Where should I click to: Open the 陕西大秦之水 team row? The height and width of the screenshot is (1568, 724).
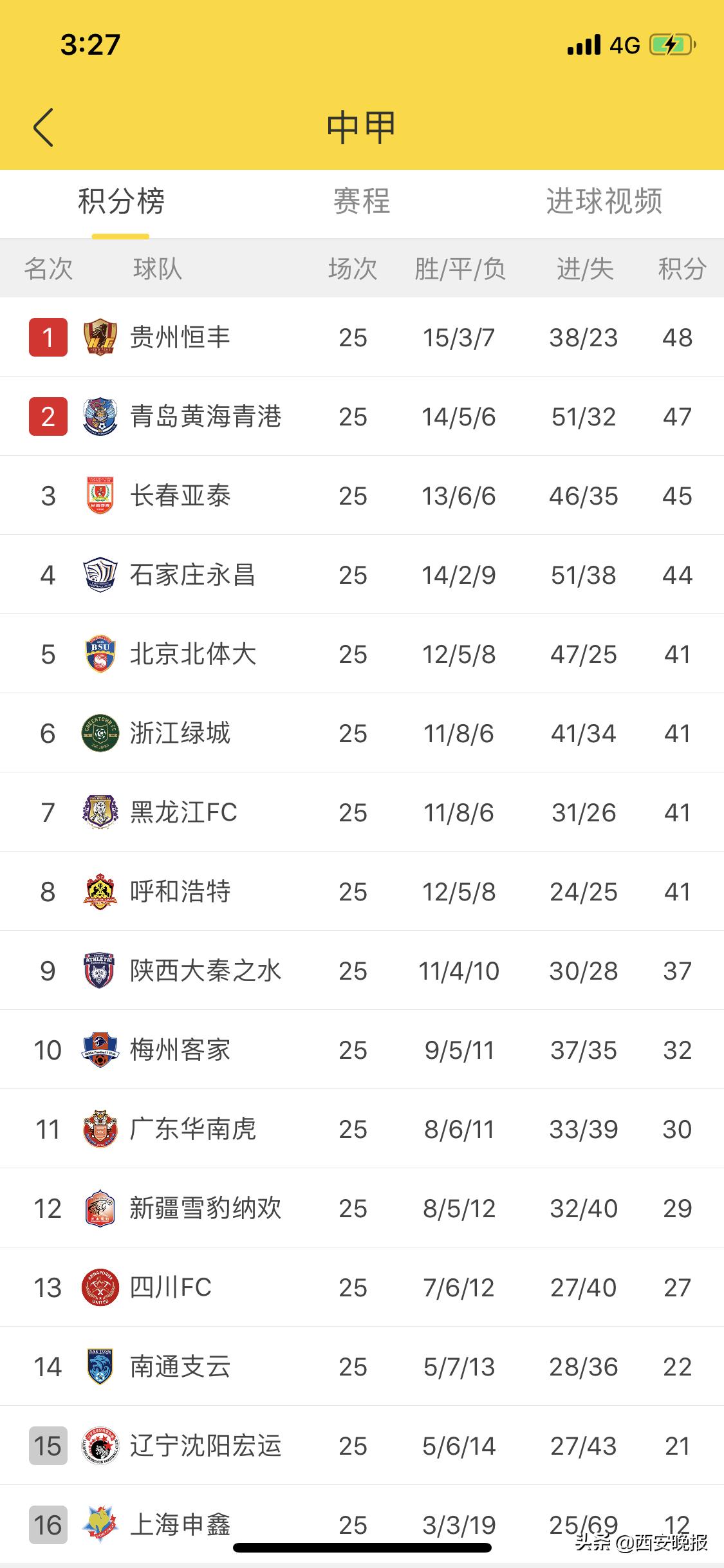(360, 970)
